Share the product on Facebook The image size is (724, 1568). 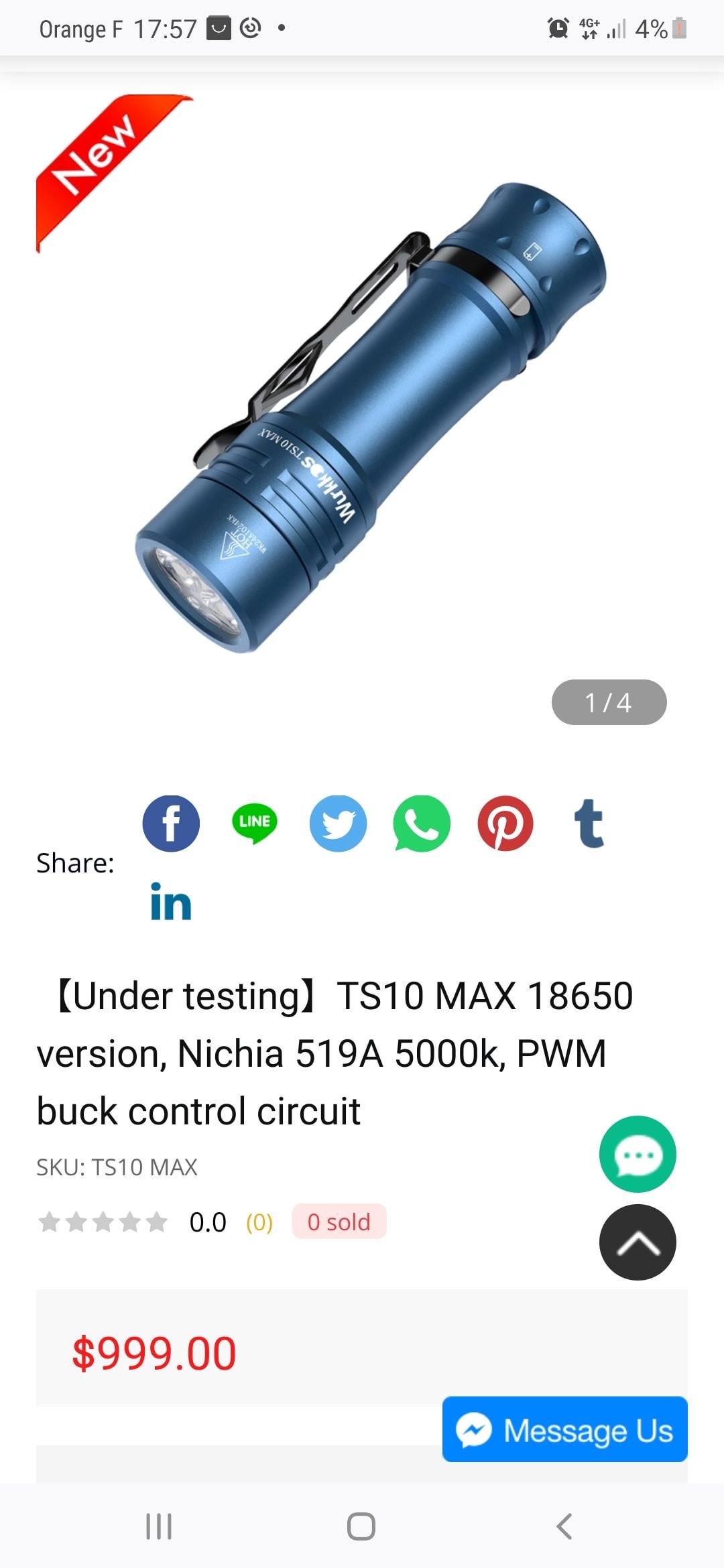(171, 824)
